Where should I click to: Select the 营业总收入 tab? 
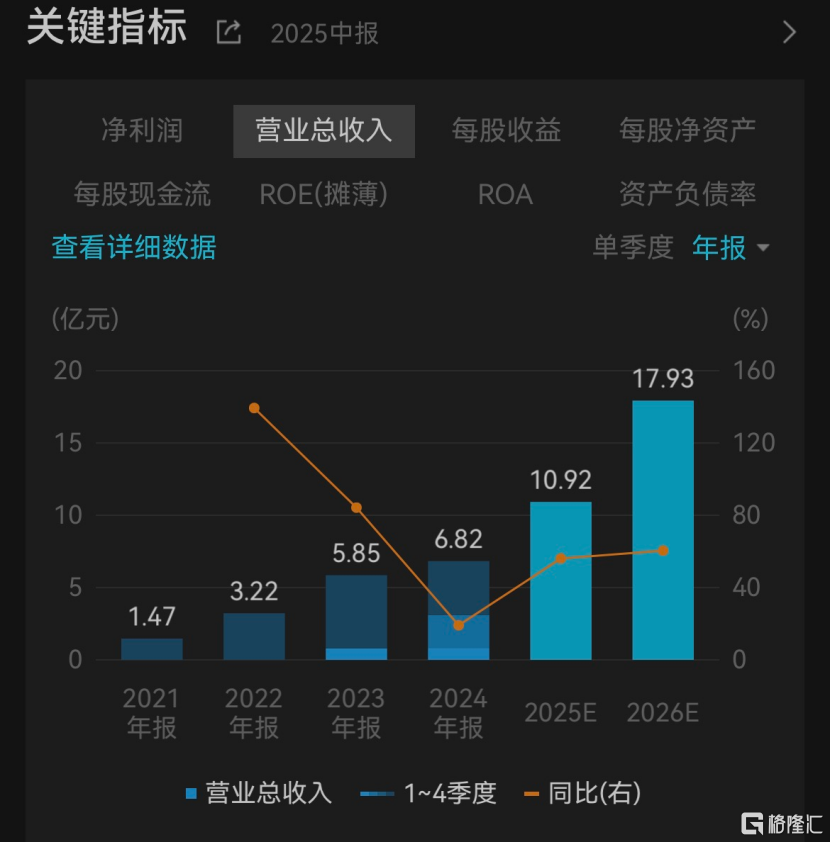tap(323, 131)
